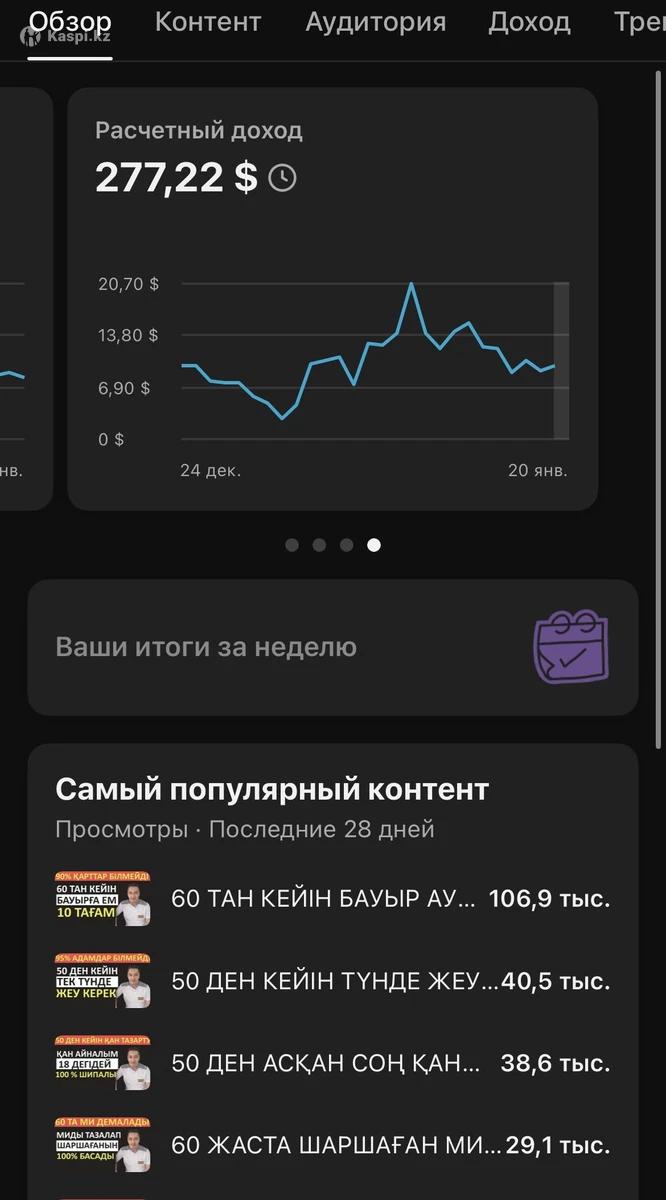Open the Контент tab
Image resolution: width=666 pixels, height=1200 pixels.
[208, 23]
